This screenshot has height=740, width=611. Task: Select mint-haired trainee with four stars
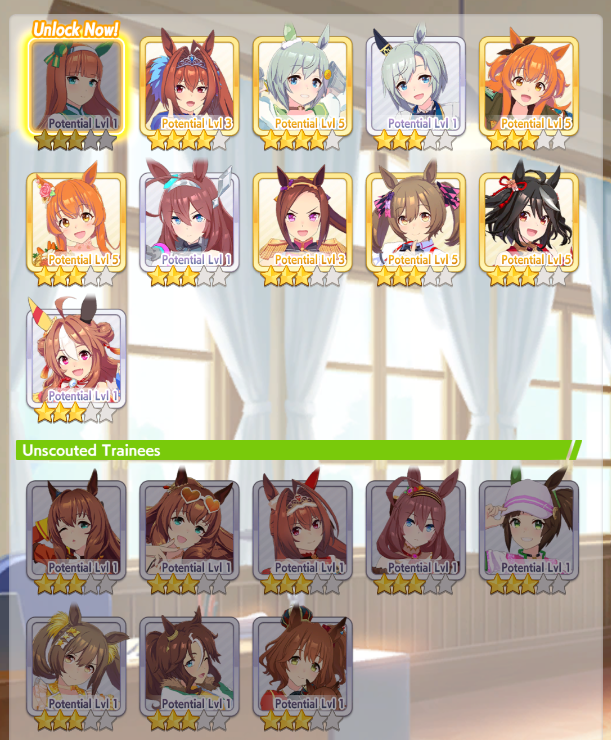coord(302,86)
